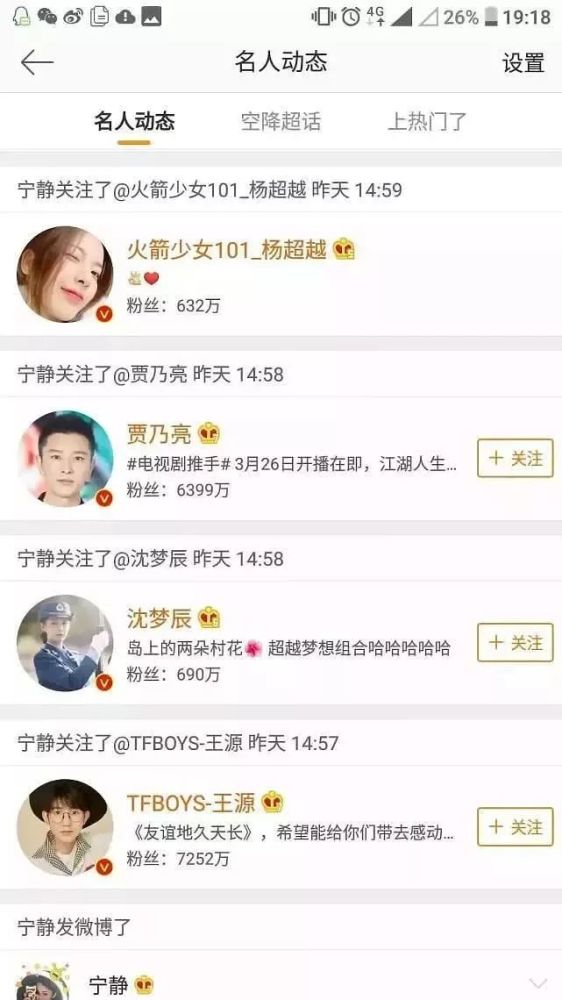The height and width of the screenshot is (1000, 562).
Task: Open 火箭少女101_杨超越's profile card
Action: tap(281, 274)
